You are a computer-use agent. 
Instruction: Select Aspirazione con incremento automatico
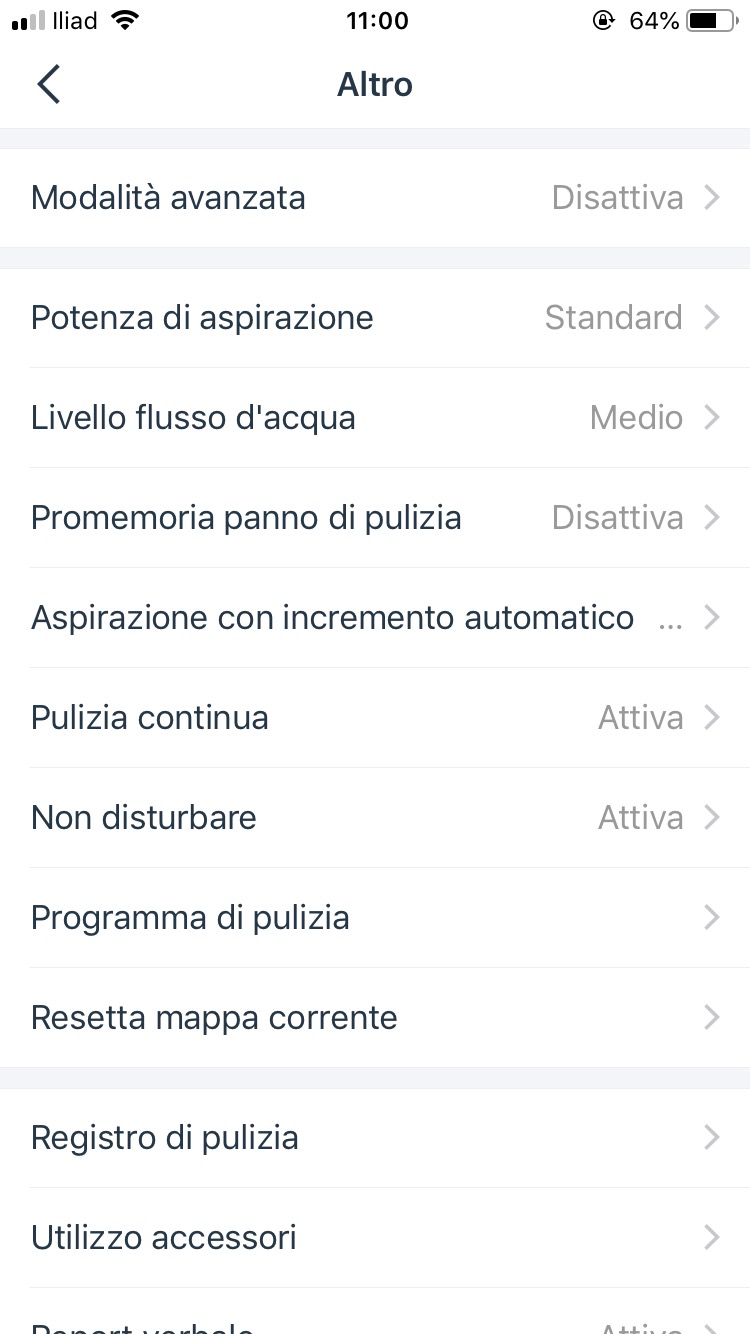(375, 618)
